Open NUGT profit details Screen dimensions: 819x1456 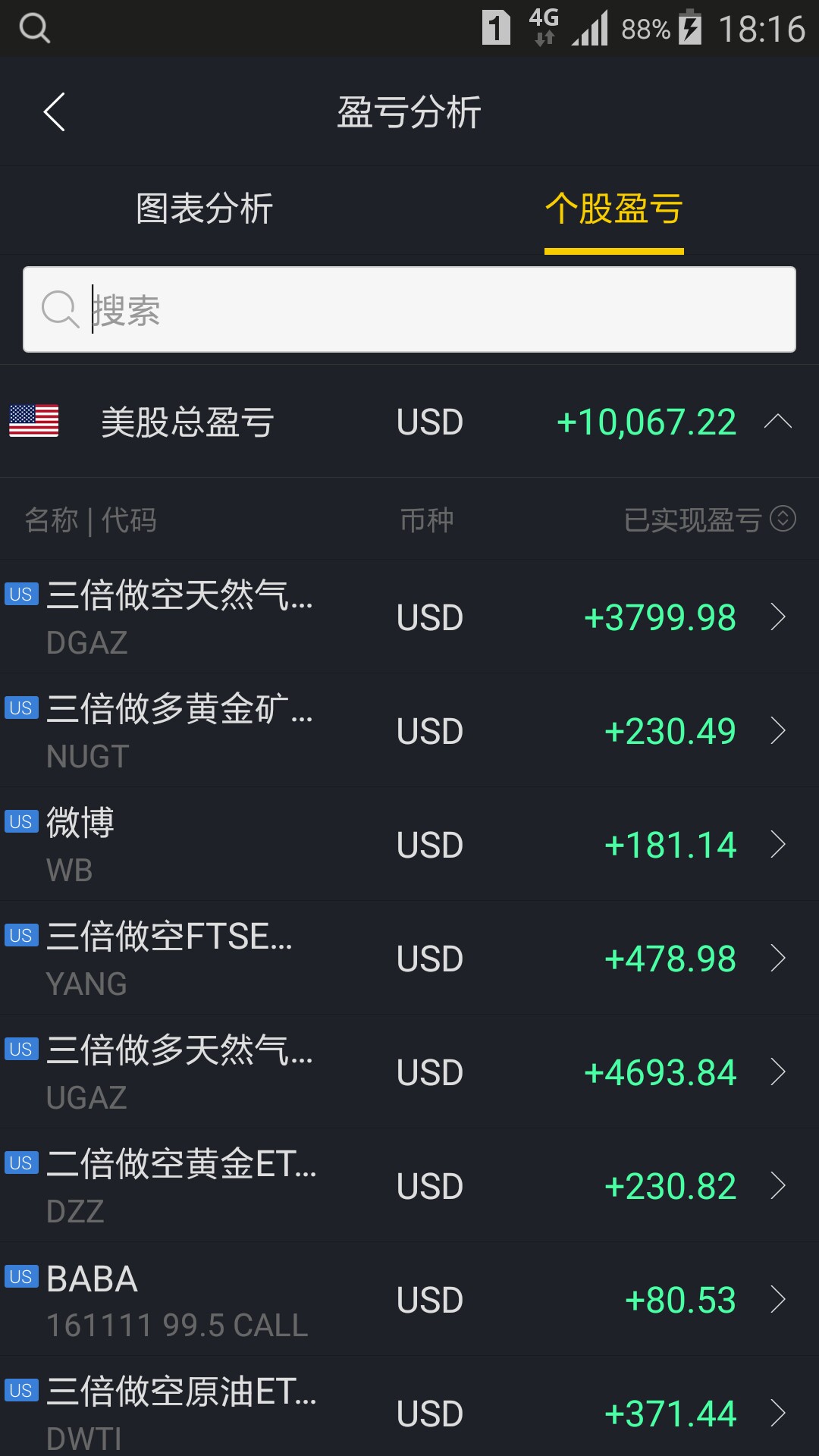pyautogui.click(x=409, y=730)
